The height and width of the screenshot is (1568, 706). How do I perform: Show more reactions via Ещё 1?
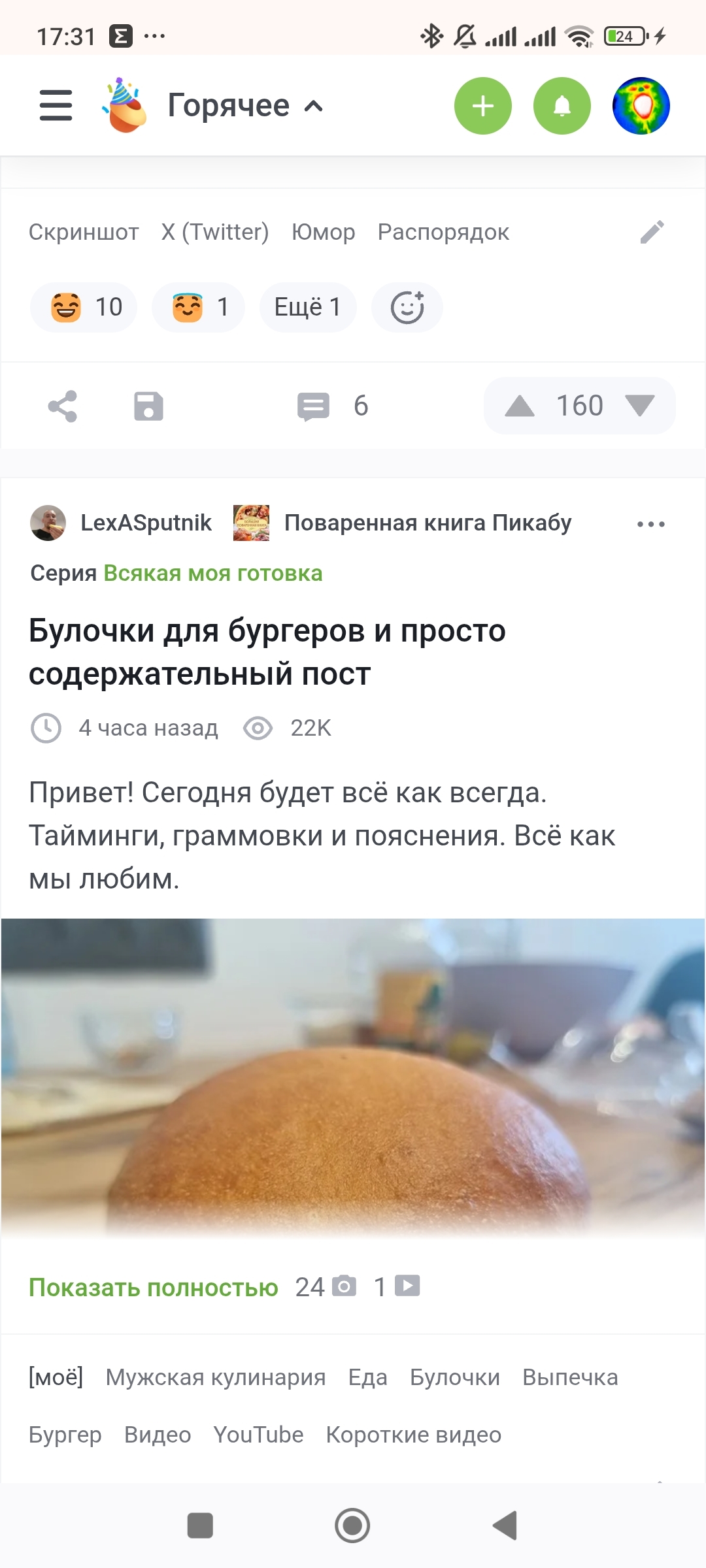pos(307,307)
